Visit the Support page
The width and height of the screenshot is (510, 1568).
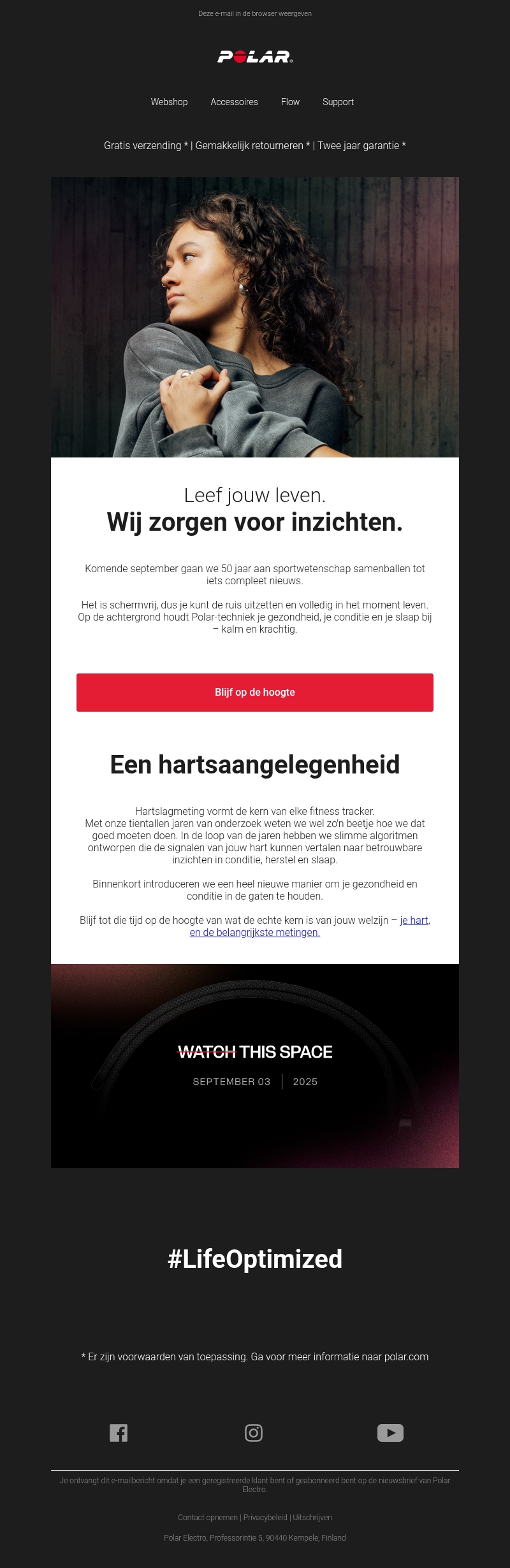[x=338, y=102]
